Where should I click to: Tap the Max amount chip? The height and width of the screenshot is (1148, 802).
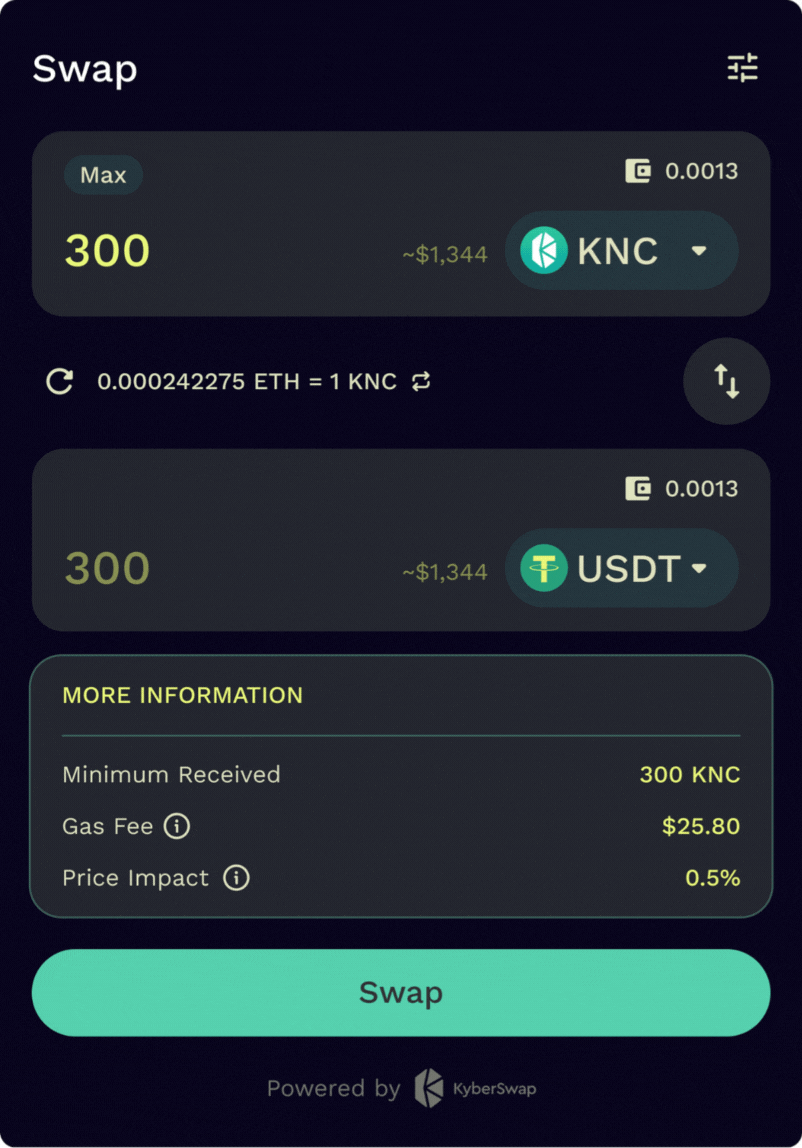click(103, 176)
